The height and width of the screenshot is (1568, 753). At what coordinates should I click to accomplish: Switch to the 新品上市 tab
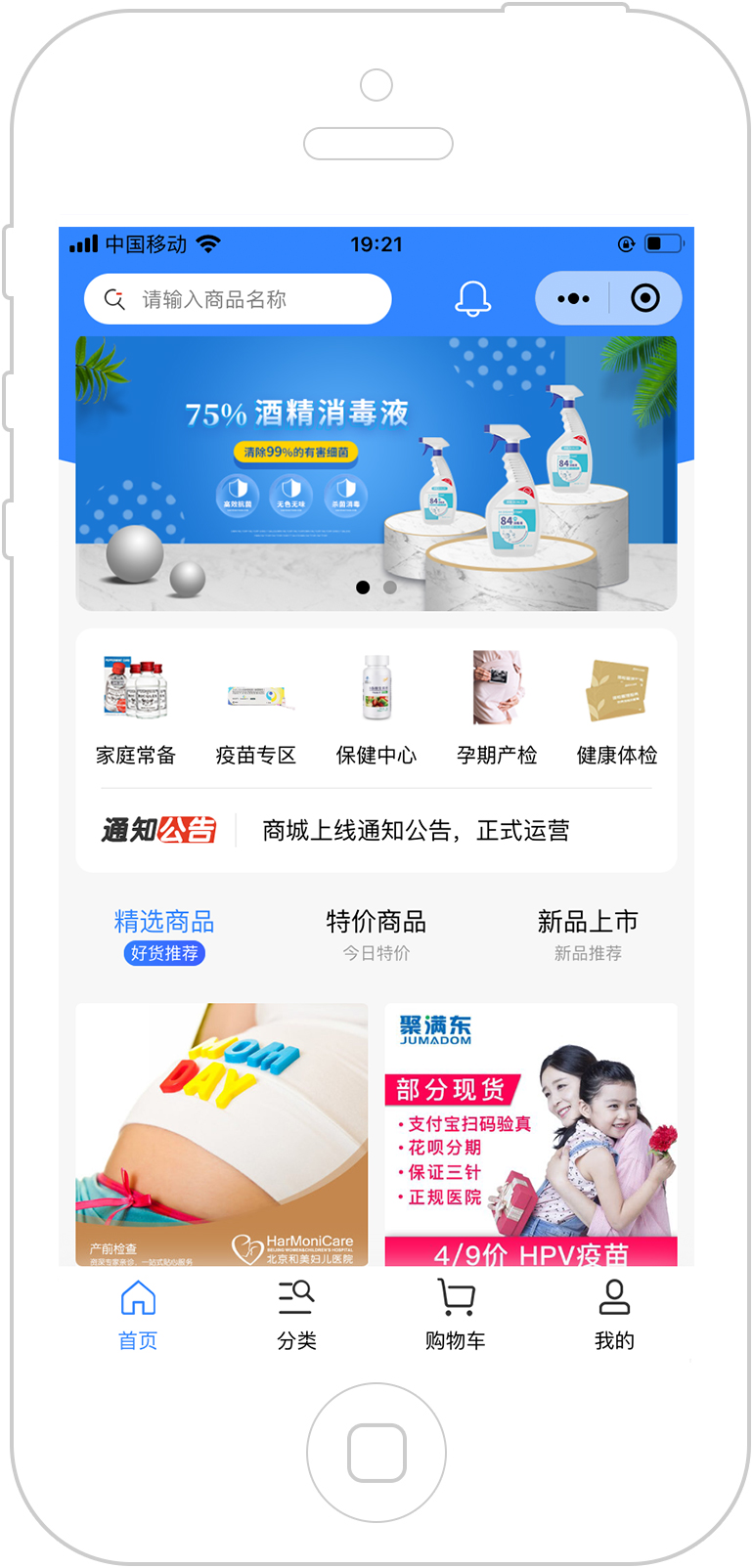click(x=588, y=934)
